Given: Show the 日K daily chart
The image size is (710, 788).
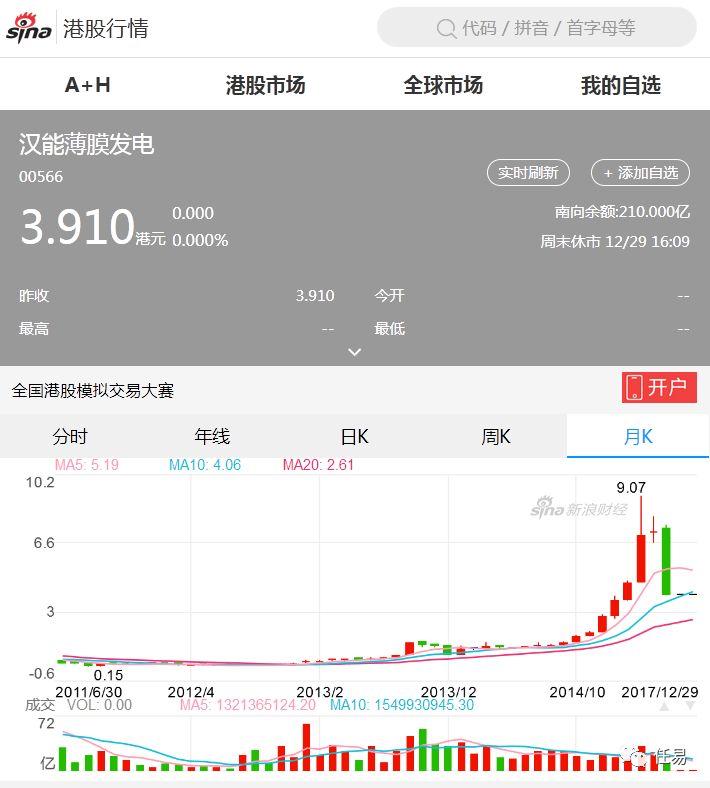Looking at the screenshot, I should point(354,437).
